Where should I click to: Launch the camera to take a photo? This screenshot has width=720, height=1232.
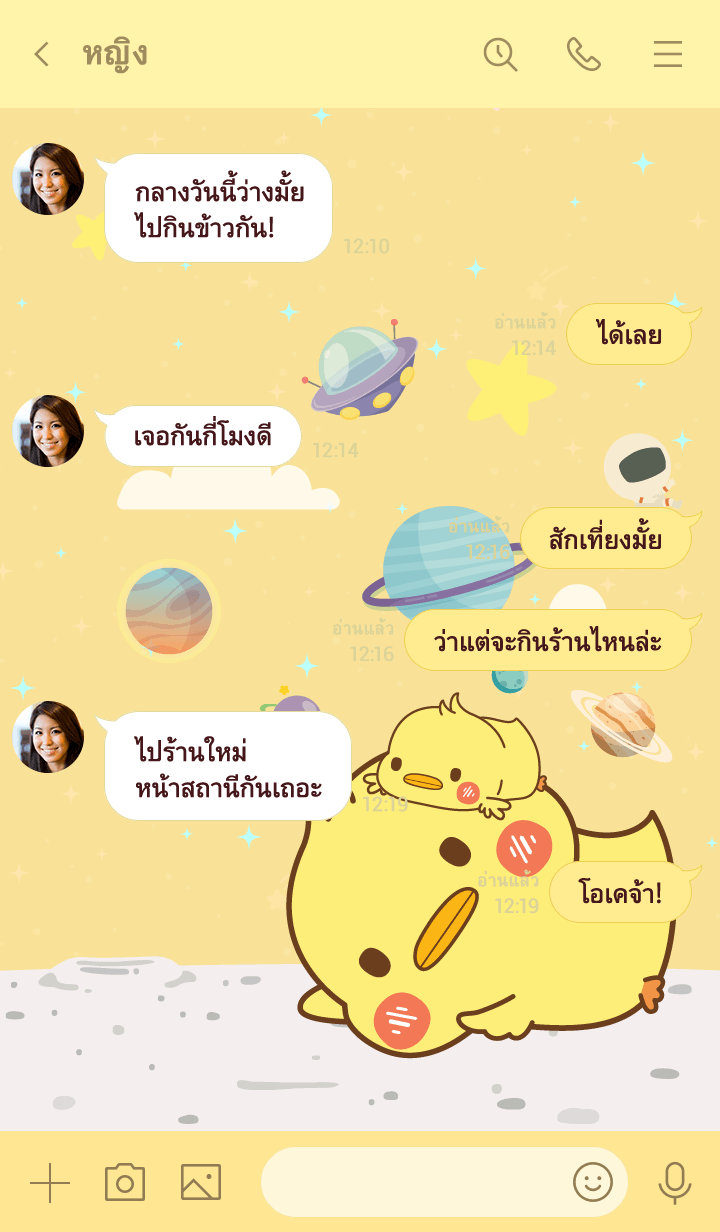pyautogui.click(x=125, y=1183)
